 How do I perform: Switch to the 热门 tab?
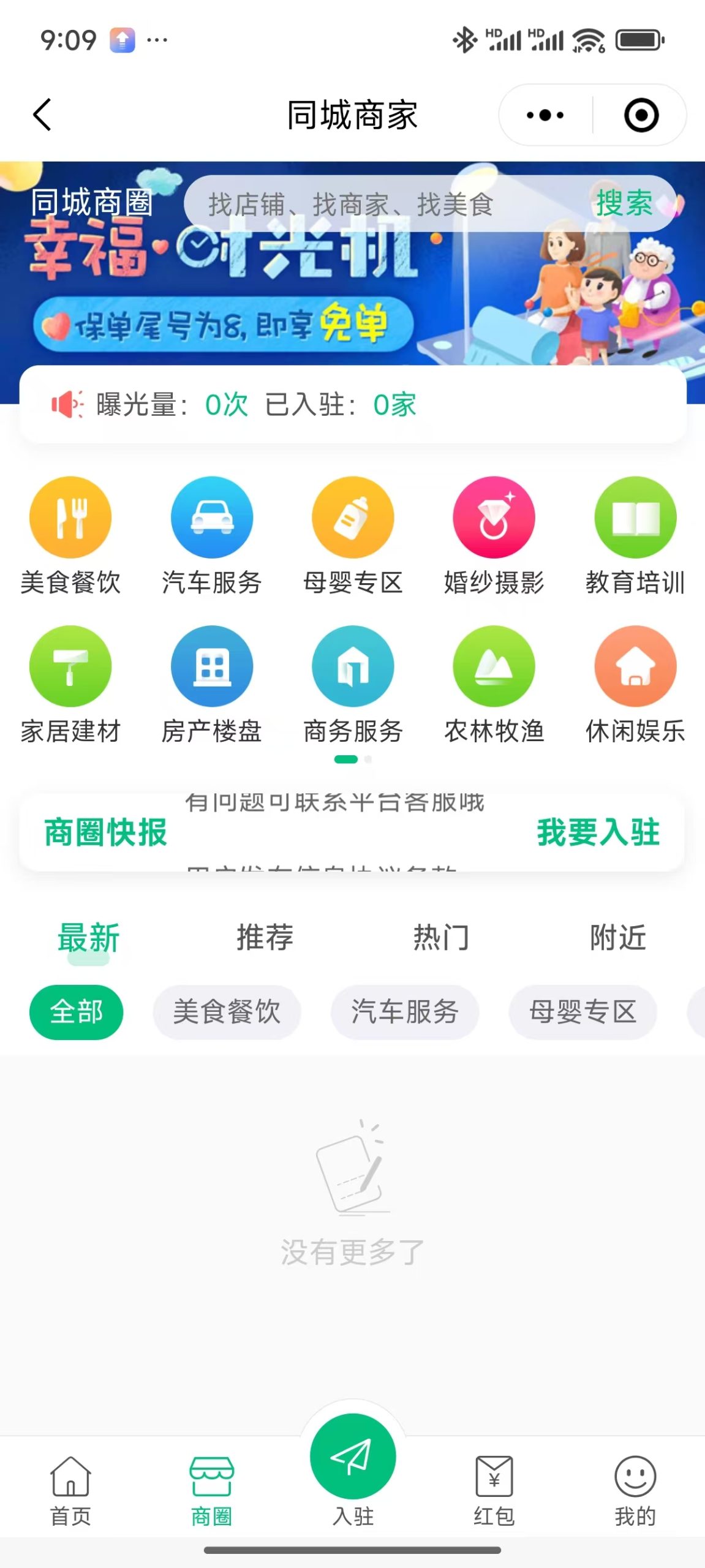click(441, 938)
